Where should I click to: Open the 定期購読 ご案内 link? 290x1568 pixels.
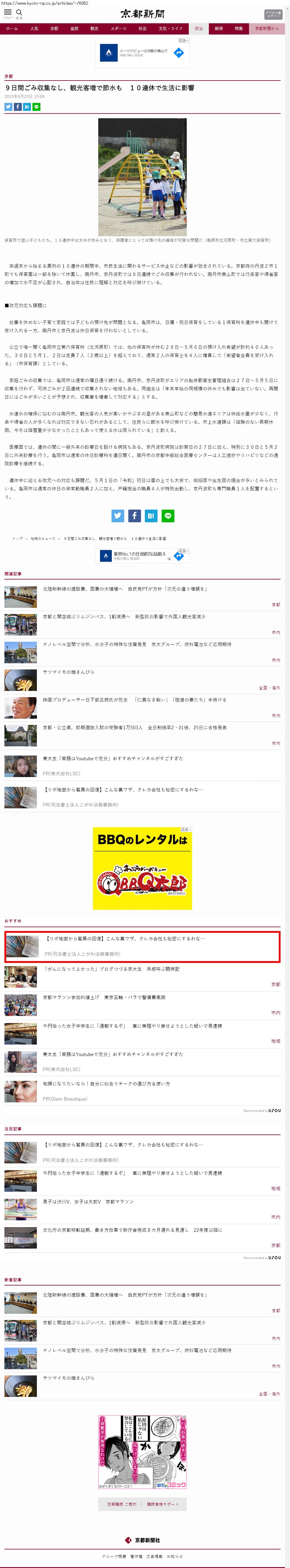tap(122, 1504)
